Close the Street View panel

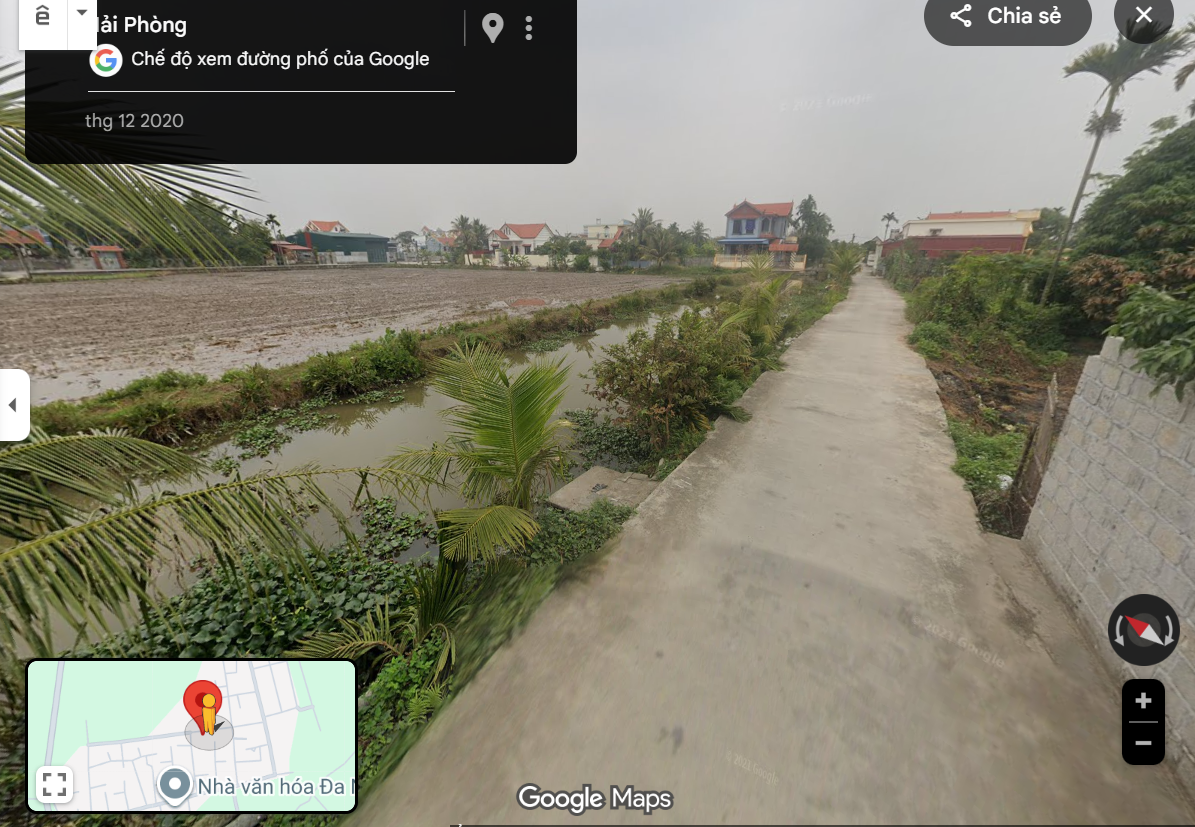coord(1144,16)
